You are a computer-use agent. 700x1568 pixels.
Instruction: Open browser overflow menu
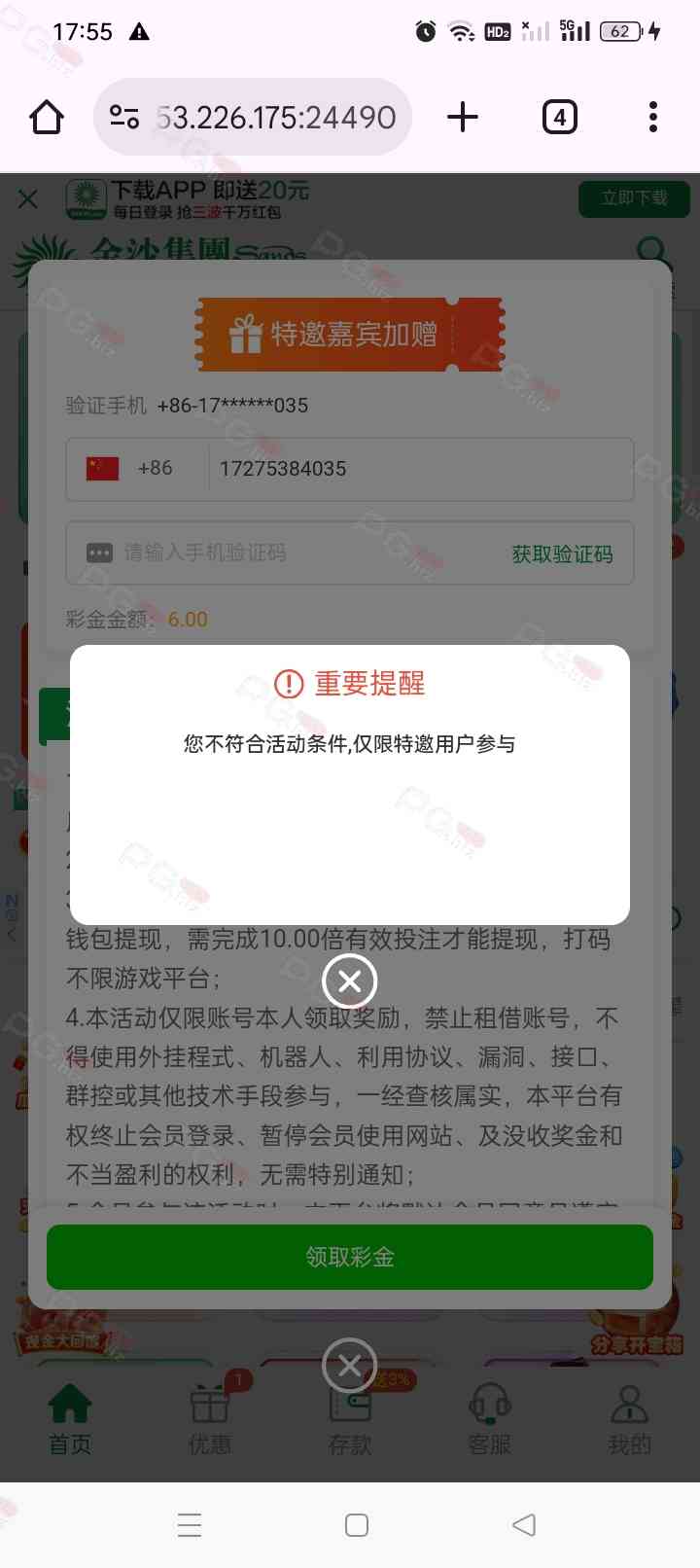tap(652, 118)
